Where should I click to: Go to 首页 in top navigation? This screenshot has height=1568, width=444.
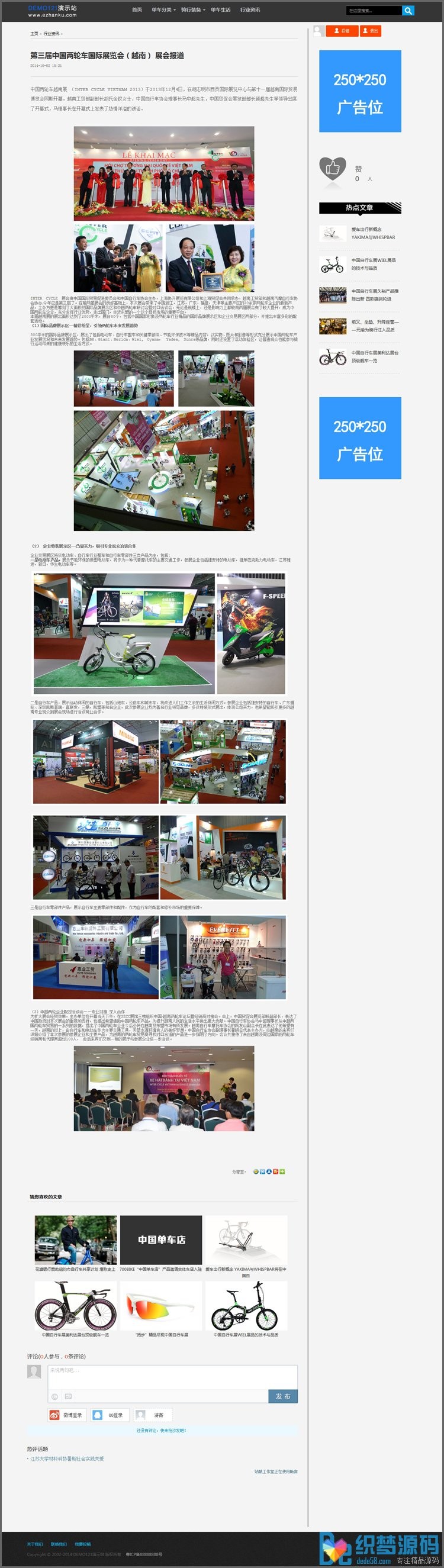pyautogui.click(x=137, y=9)
